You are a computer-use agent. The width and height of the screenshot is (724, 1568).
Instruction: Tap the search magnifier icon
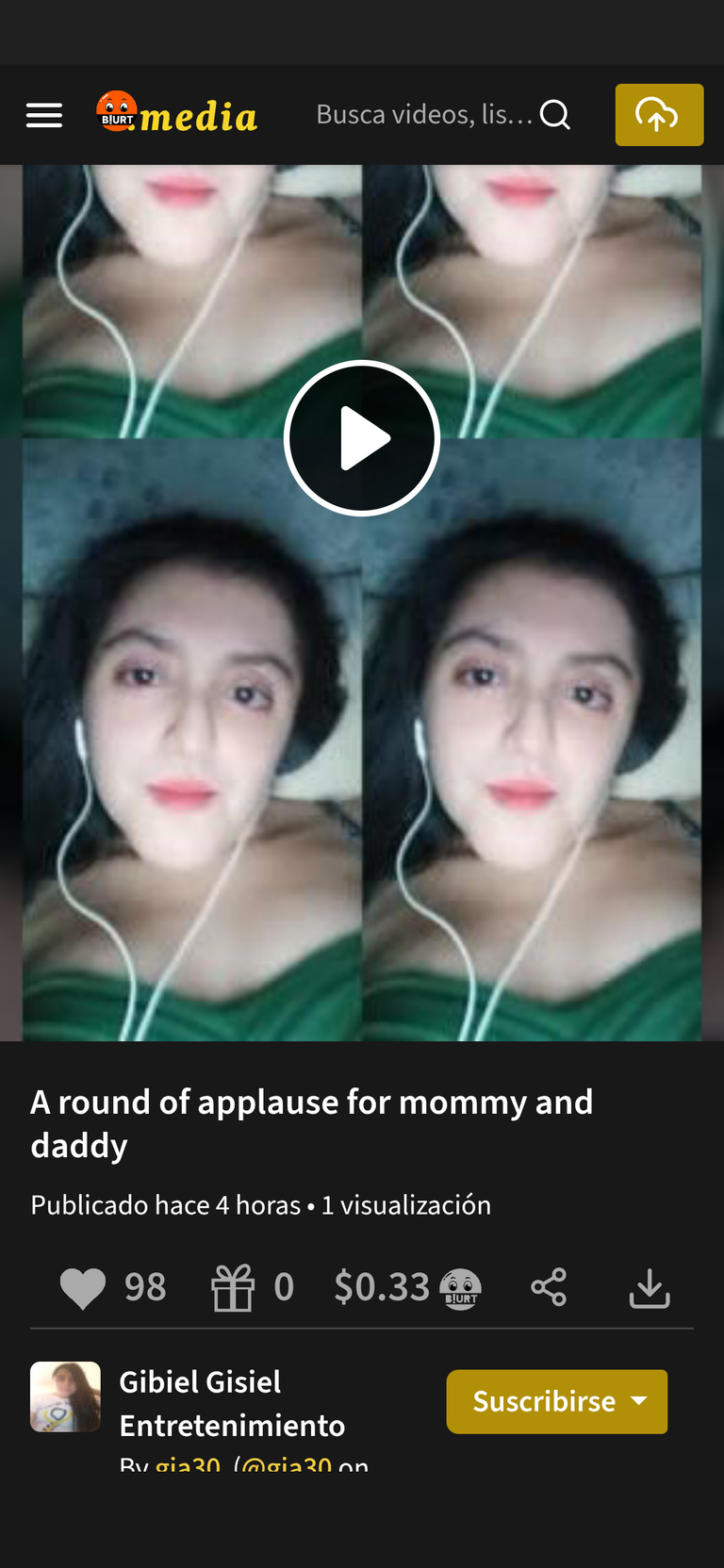coord(555,115)
